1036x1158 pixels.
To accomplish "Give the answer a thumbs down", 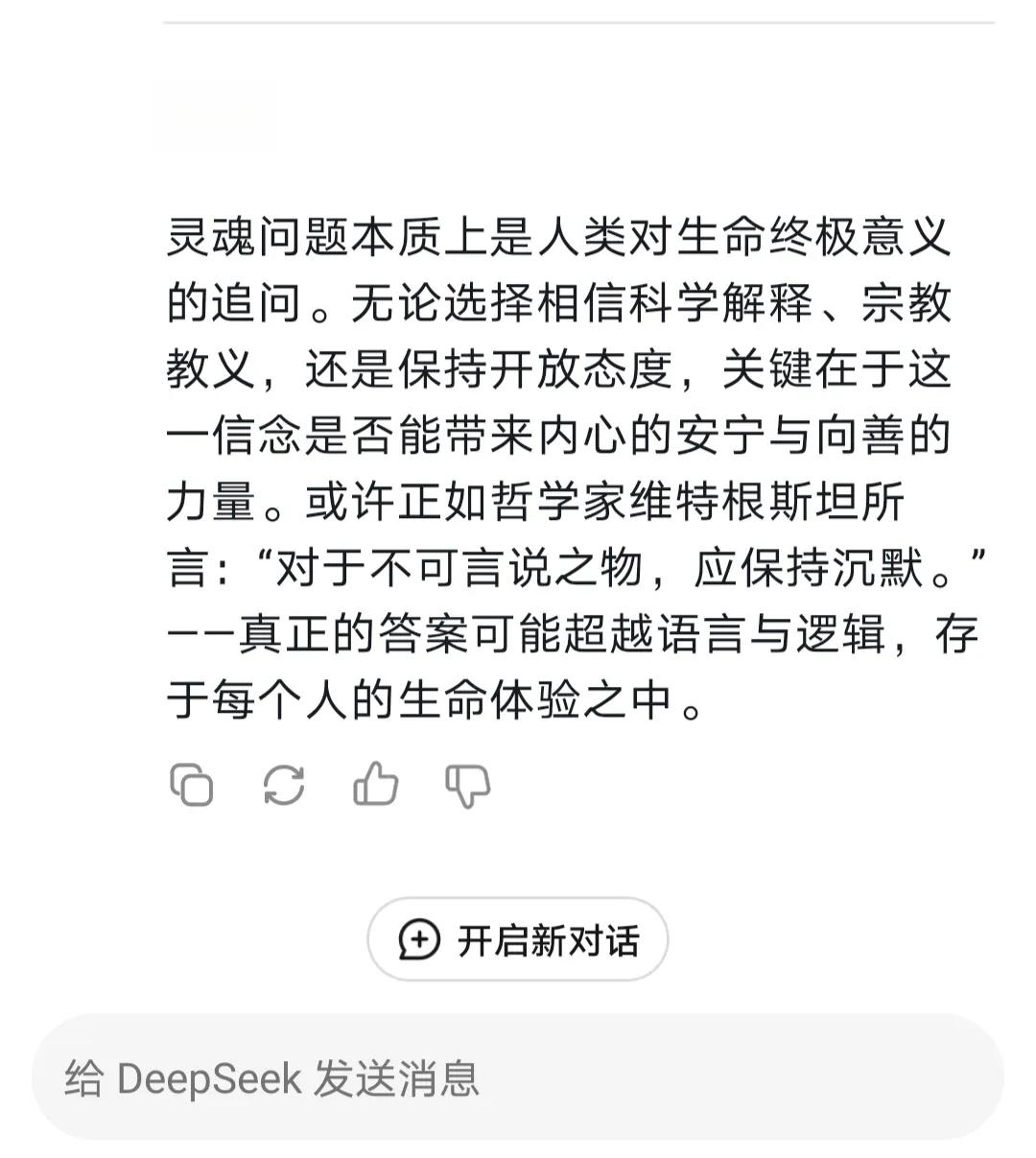I will click(x=467, y=786).
